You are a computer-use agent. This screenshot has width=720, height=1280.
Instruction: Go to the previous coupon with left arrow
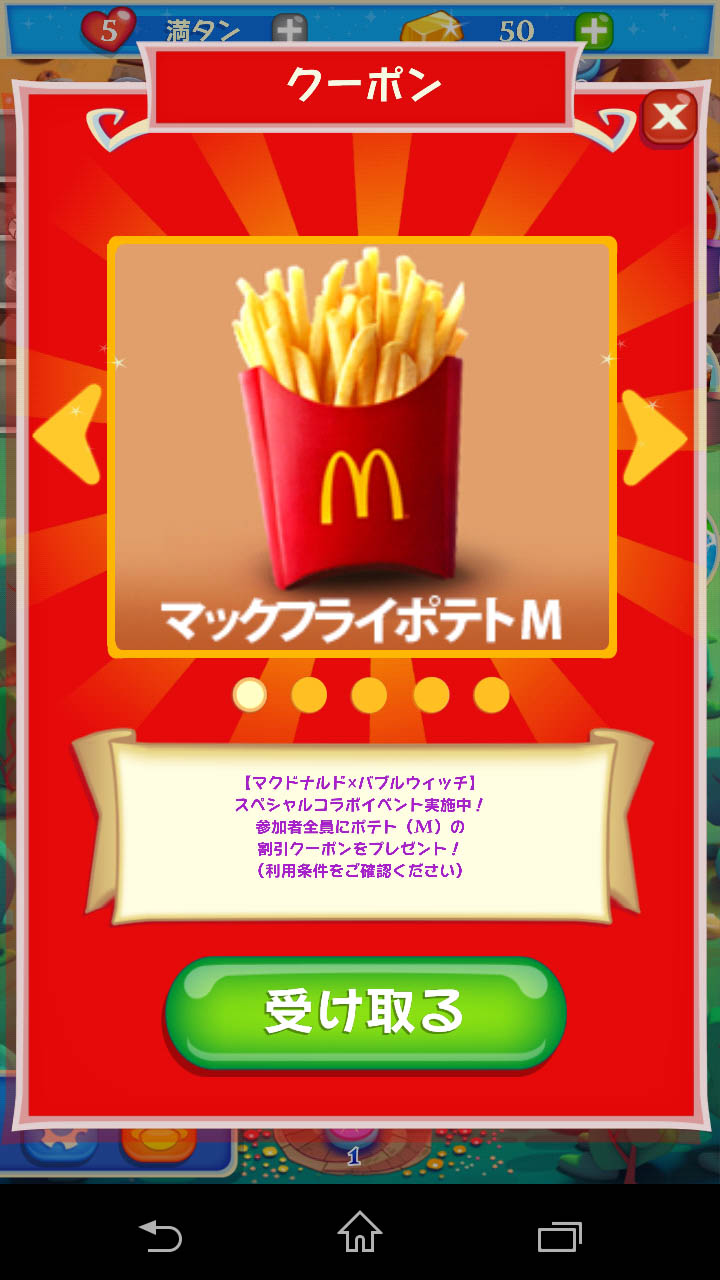[67, 435]
